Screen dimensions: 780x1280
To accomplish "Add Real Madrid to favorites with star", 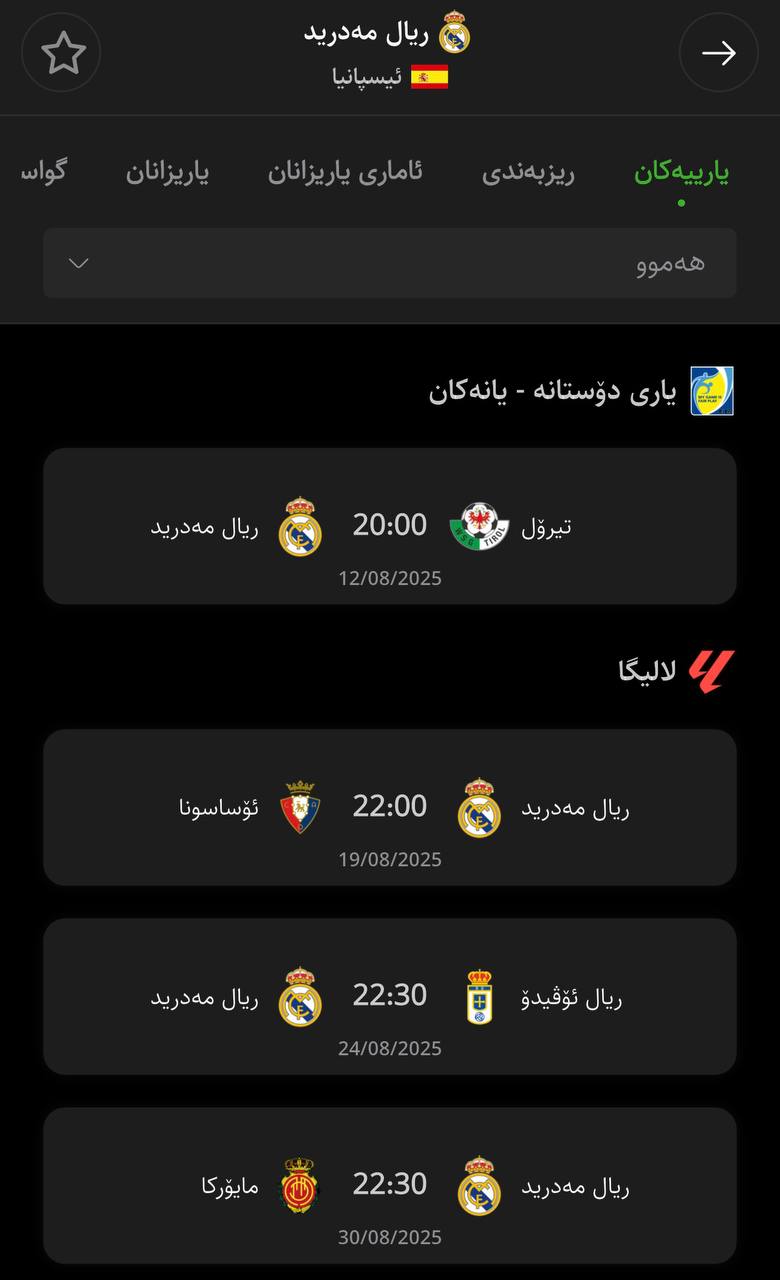I will [x=62, y=53].
